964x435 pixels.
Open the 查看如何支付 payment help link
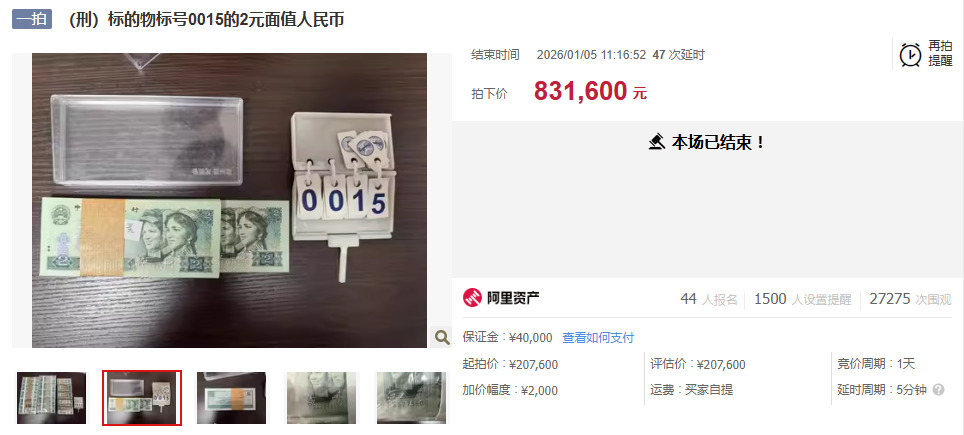coord(597,338)
